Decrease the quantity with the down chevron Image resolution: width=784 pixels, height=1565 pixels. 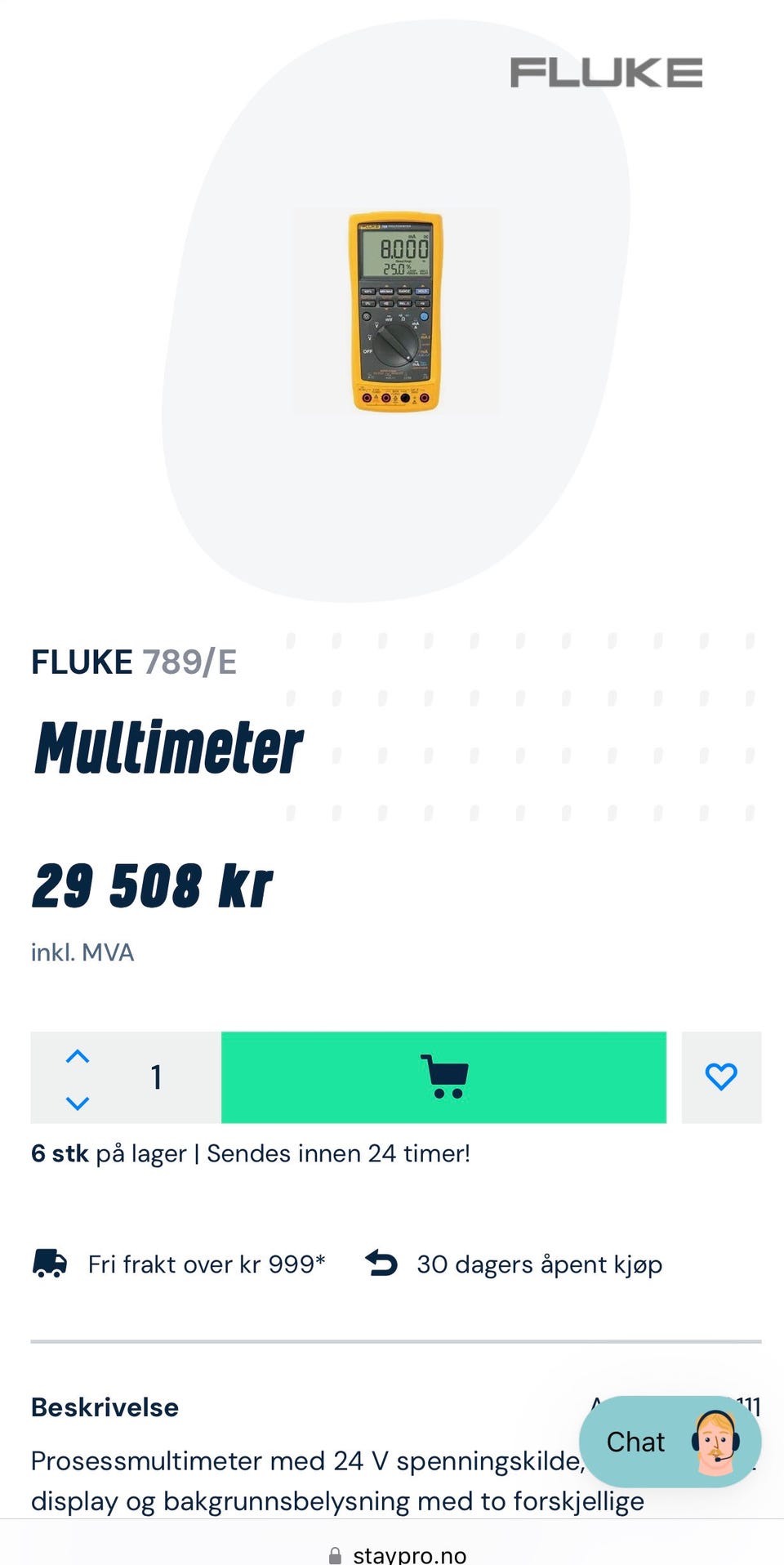coord(76,1102)
